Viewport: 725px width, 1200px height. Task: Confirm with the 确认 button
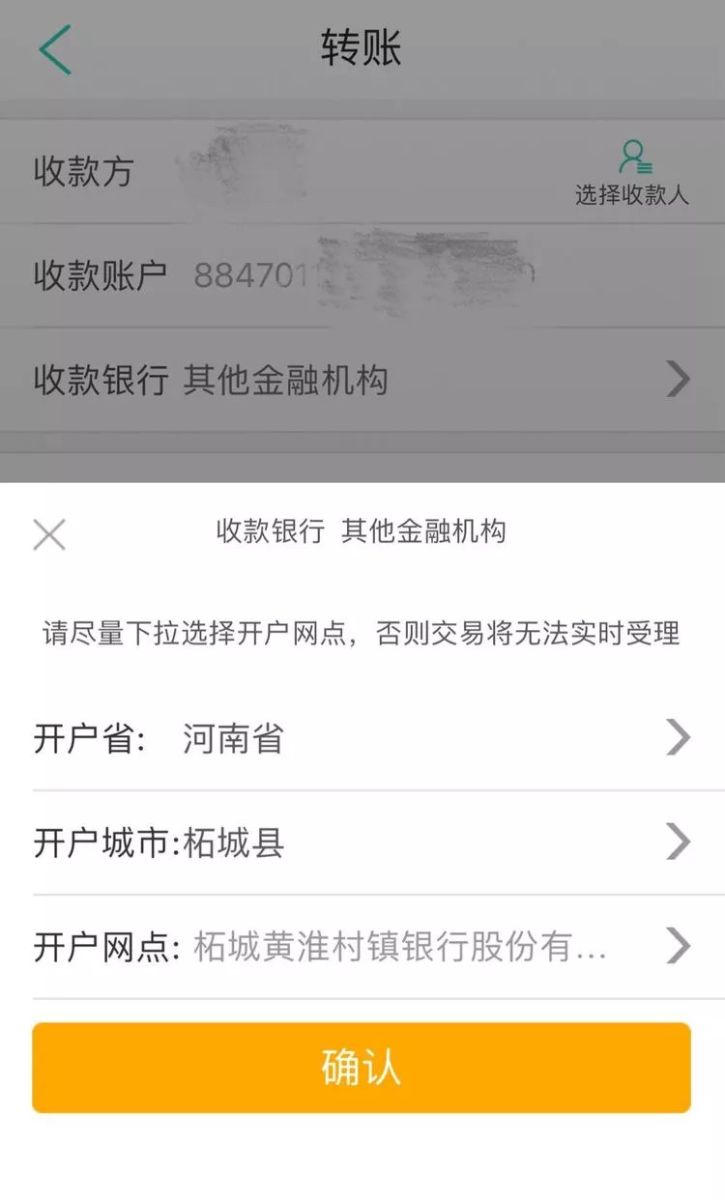(x=361, y=1067)
